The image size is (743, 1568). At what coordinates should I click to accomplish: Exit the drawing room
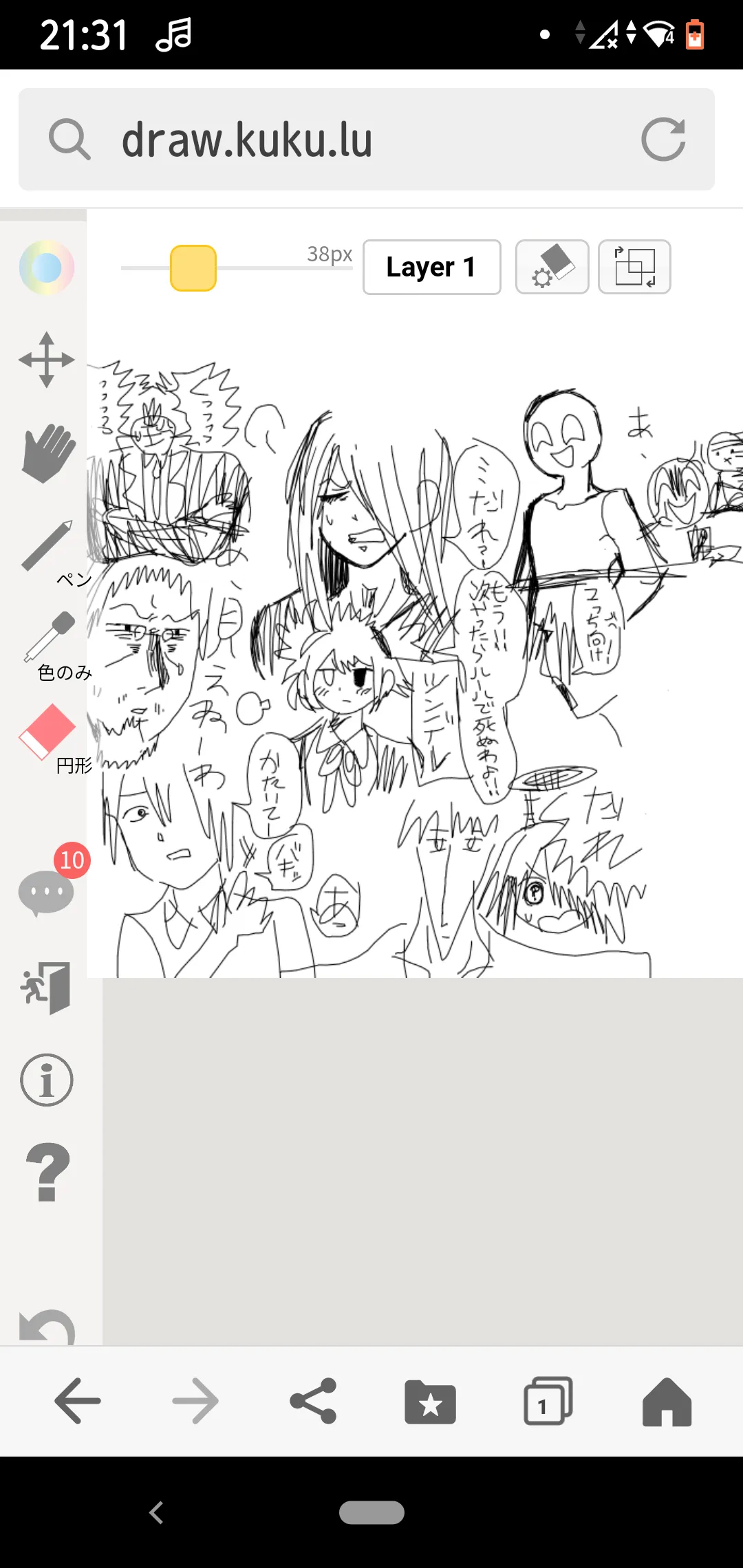pyautogui.click(x=46, y=988)
